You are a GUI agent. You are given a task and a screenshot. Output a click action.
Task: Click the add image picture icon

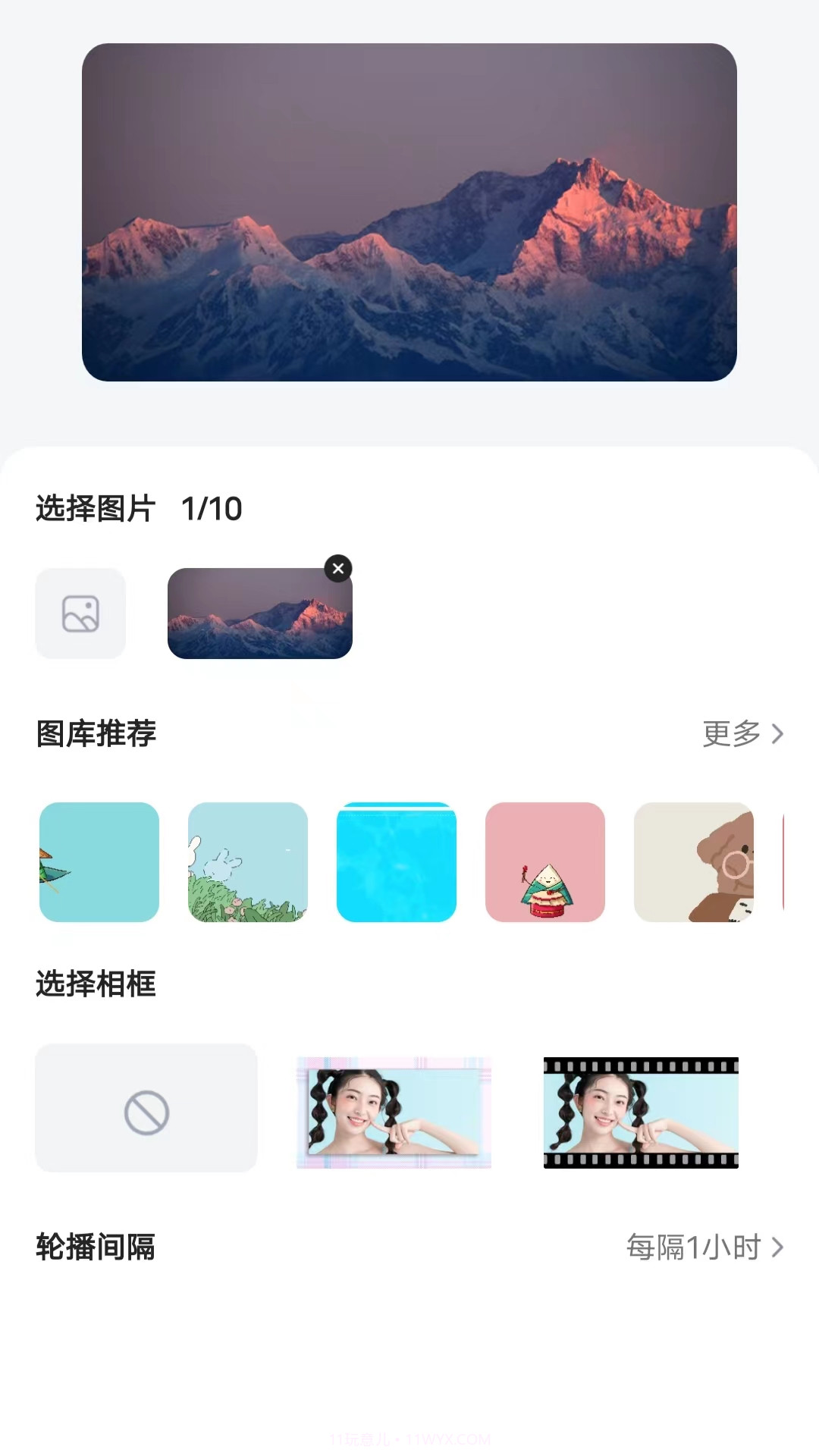point(80,613)
